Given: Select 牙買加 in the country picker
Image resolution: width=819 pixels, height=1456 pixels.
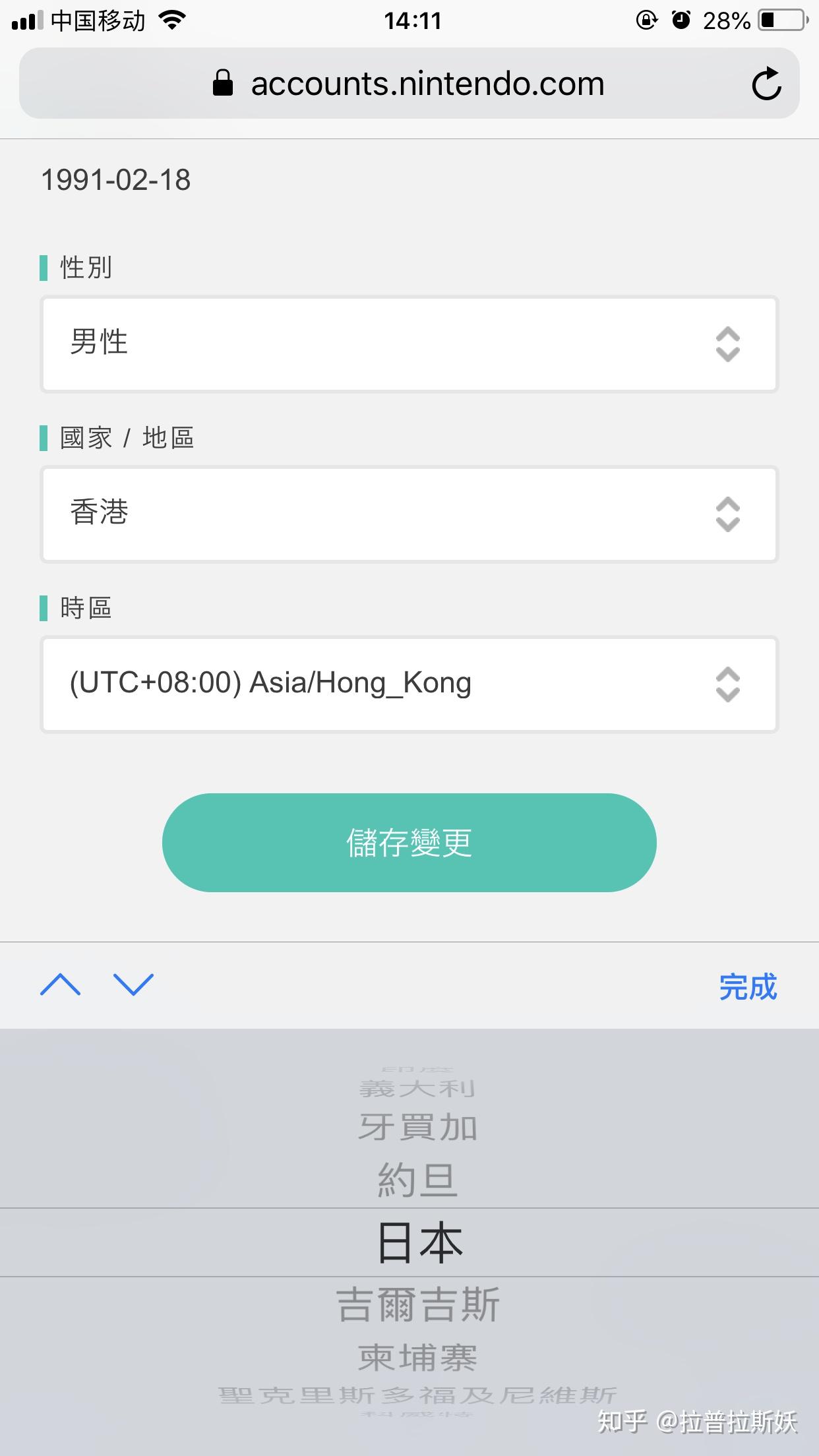Looking at the screenshot, I should pyautogui.click(x=417, y=1128).
